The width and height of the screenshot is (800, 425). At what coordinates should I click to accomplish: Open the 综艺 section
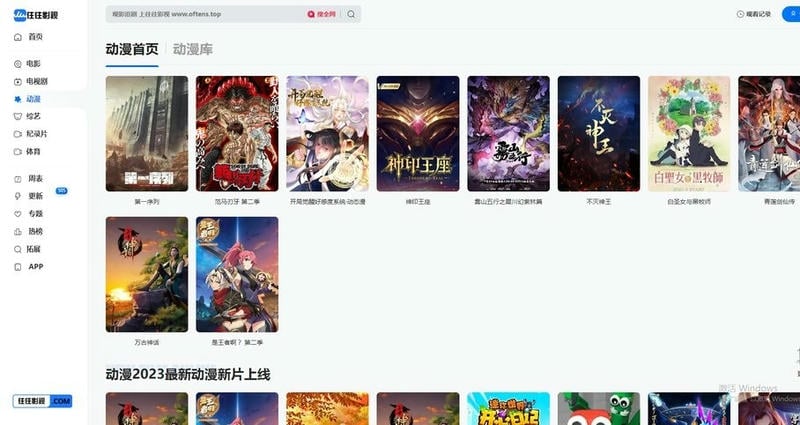(x=34, y=116)
